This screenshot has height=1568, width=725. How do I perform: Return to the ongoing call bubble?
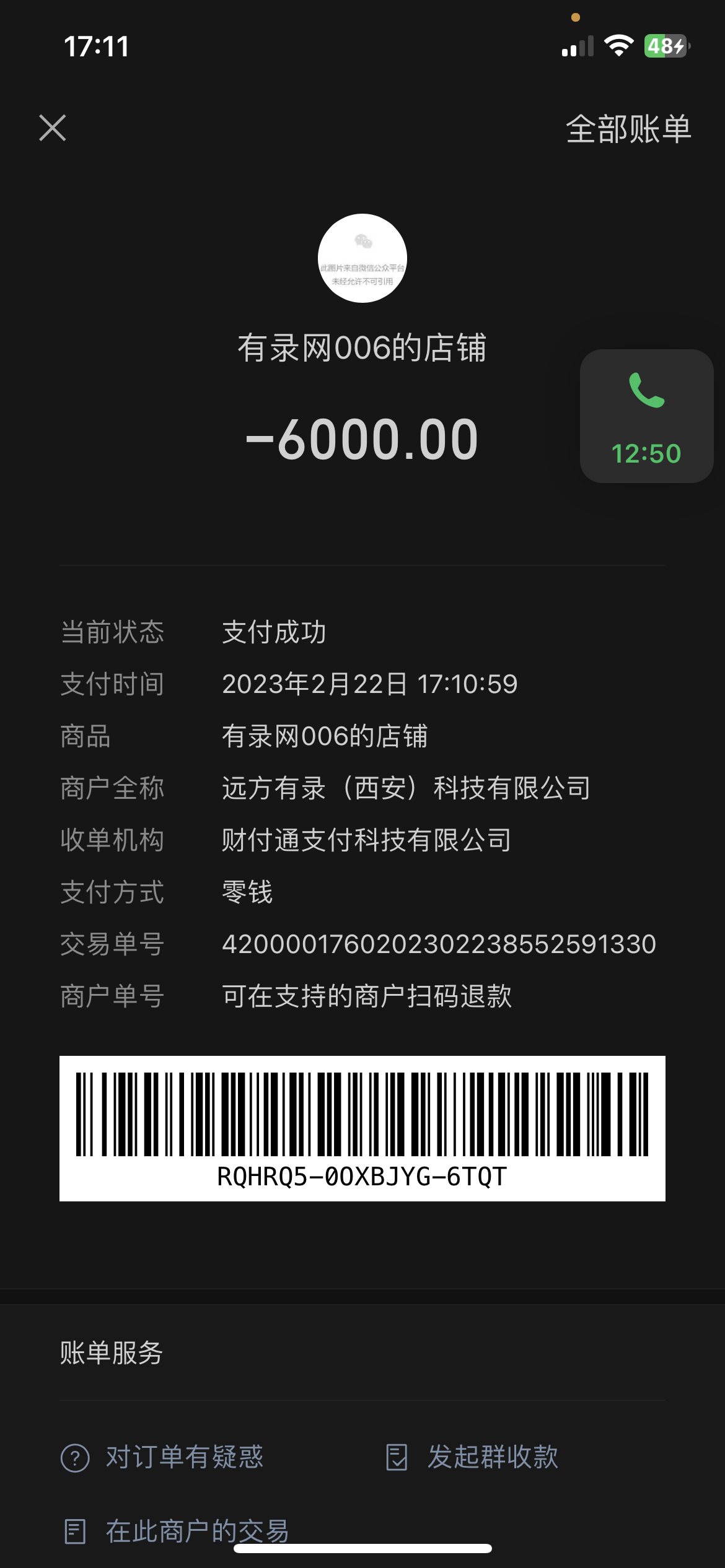(x=646, y=416)
